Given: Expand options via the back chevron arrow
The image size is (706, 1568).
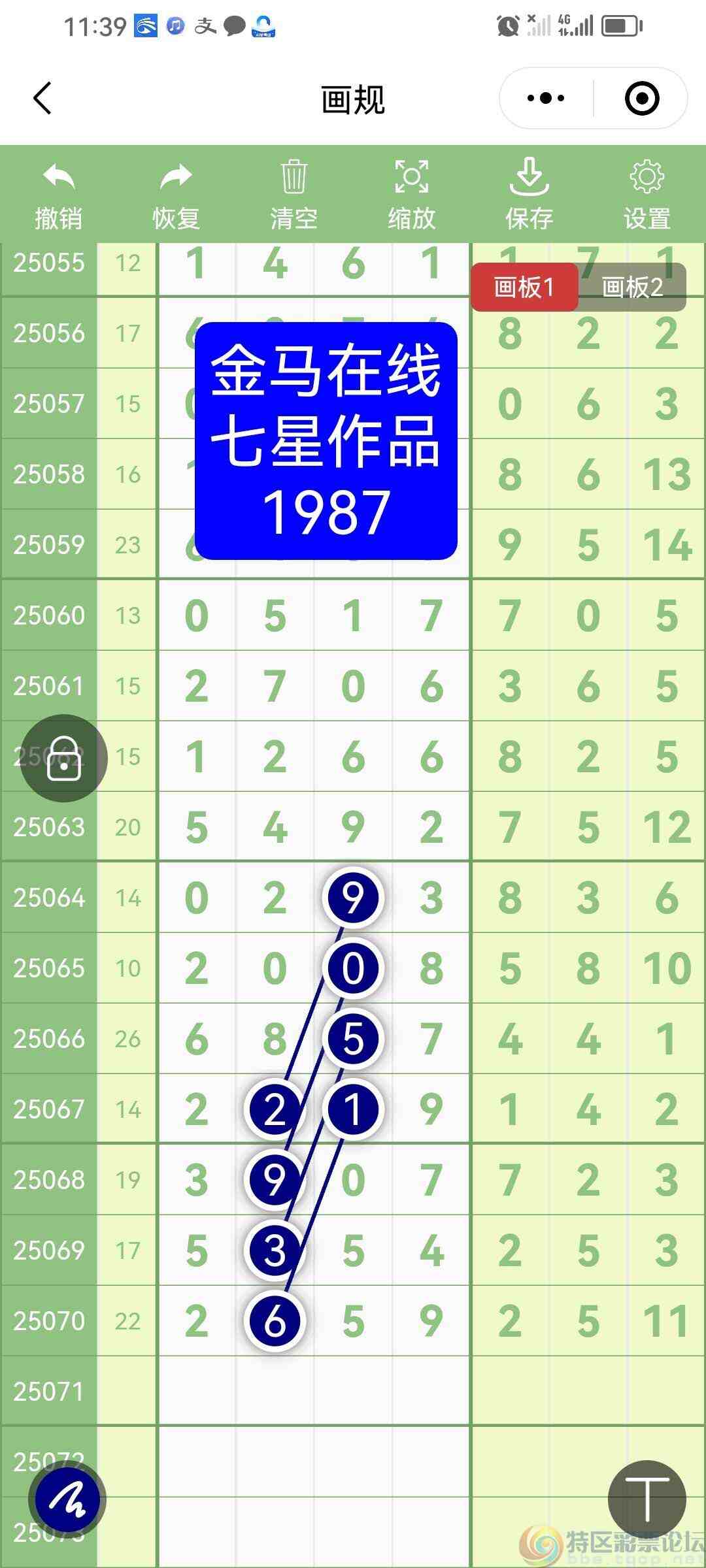Looking at the screenshot, I should tap(41, 97).
